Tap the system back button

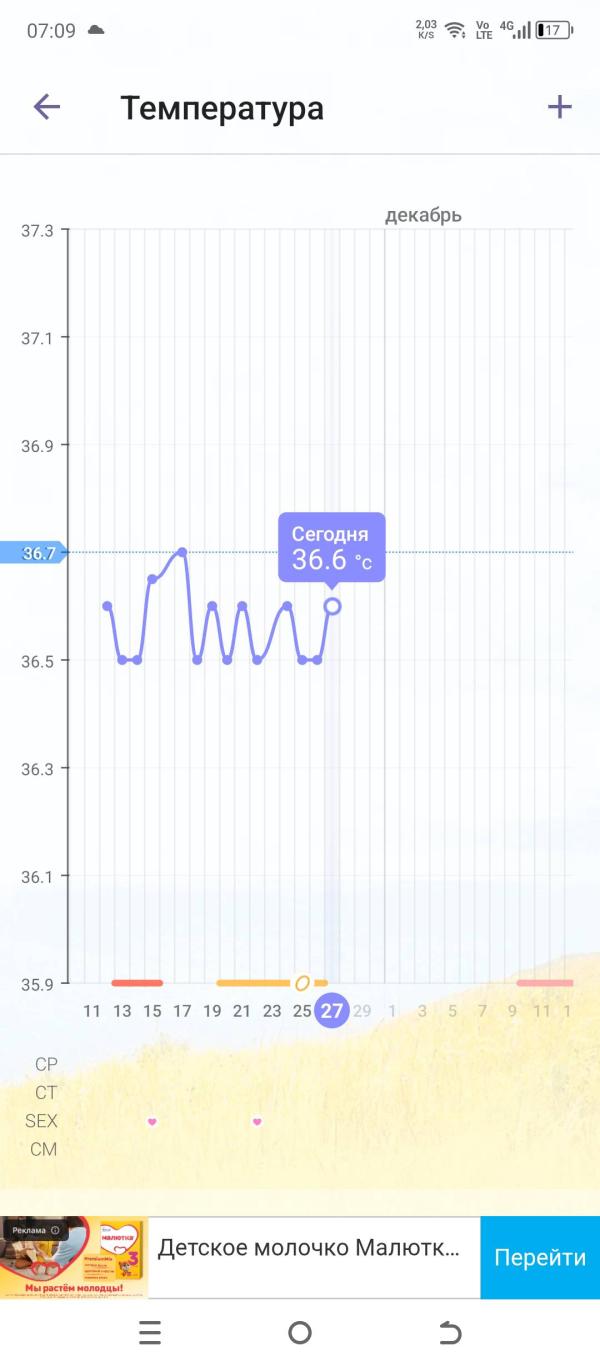(x=450, y=1332)
